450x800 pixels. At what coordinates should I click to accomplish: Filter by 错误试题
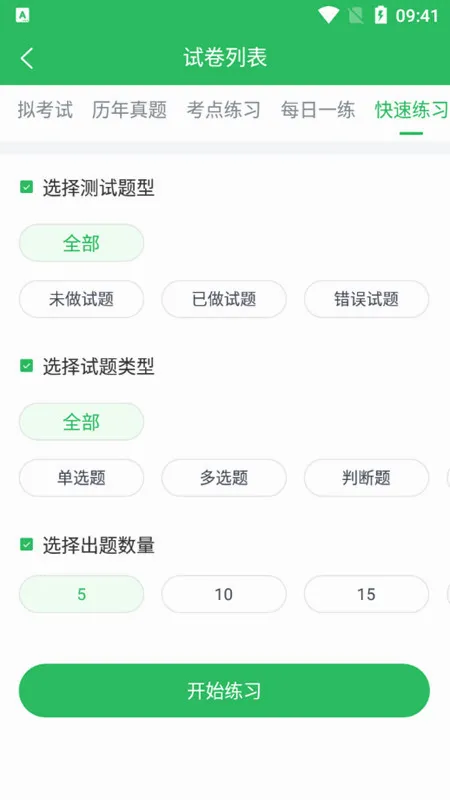(x=366, y=299)
